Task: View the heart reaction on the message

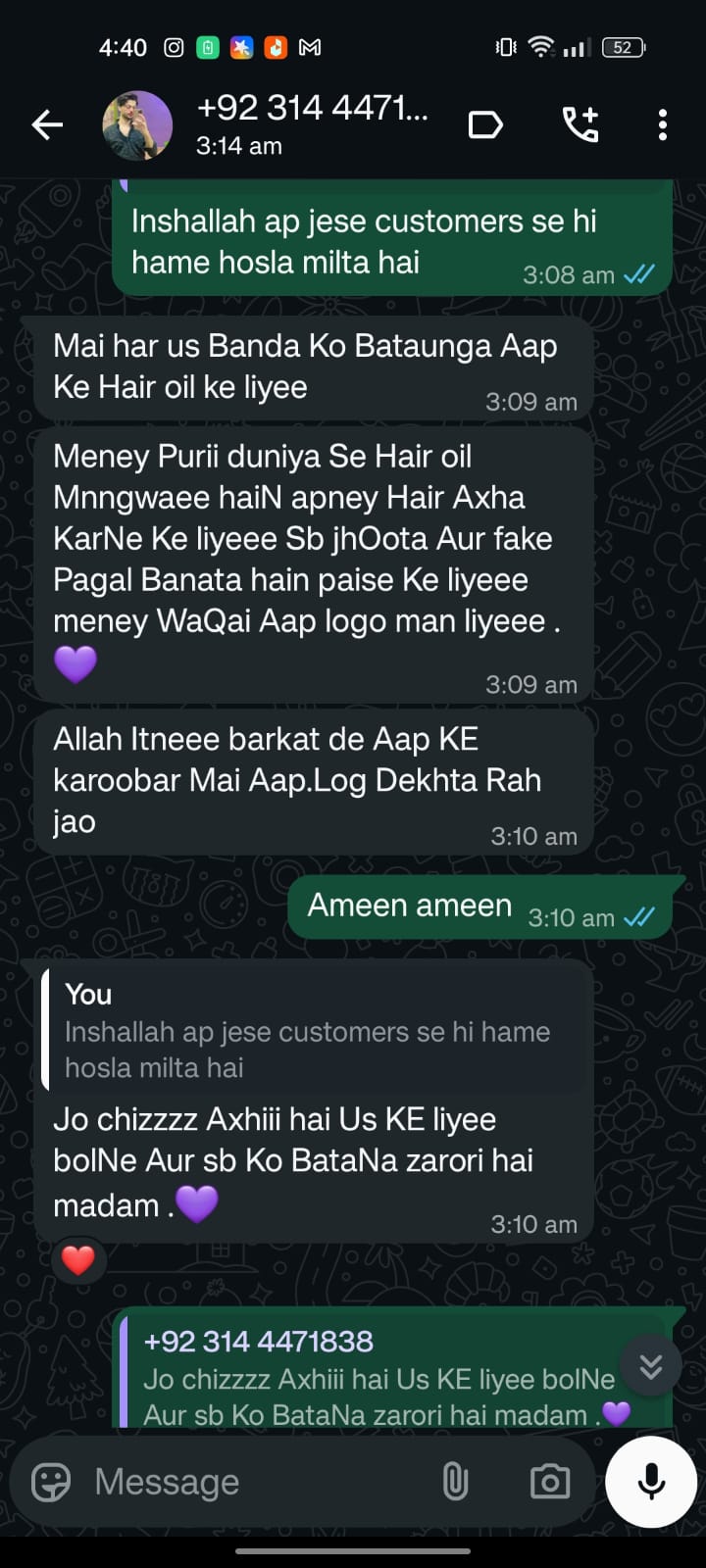Action: pyautogui.click(x=78, y=1259)
